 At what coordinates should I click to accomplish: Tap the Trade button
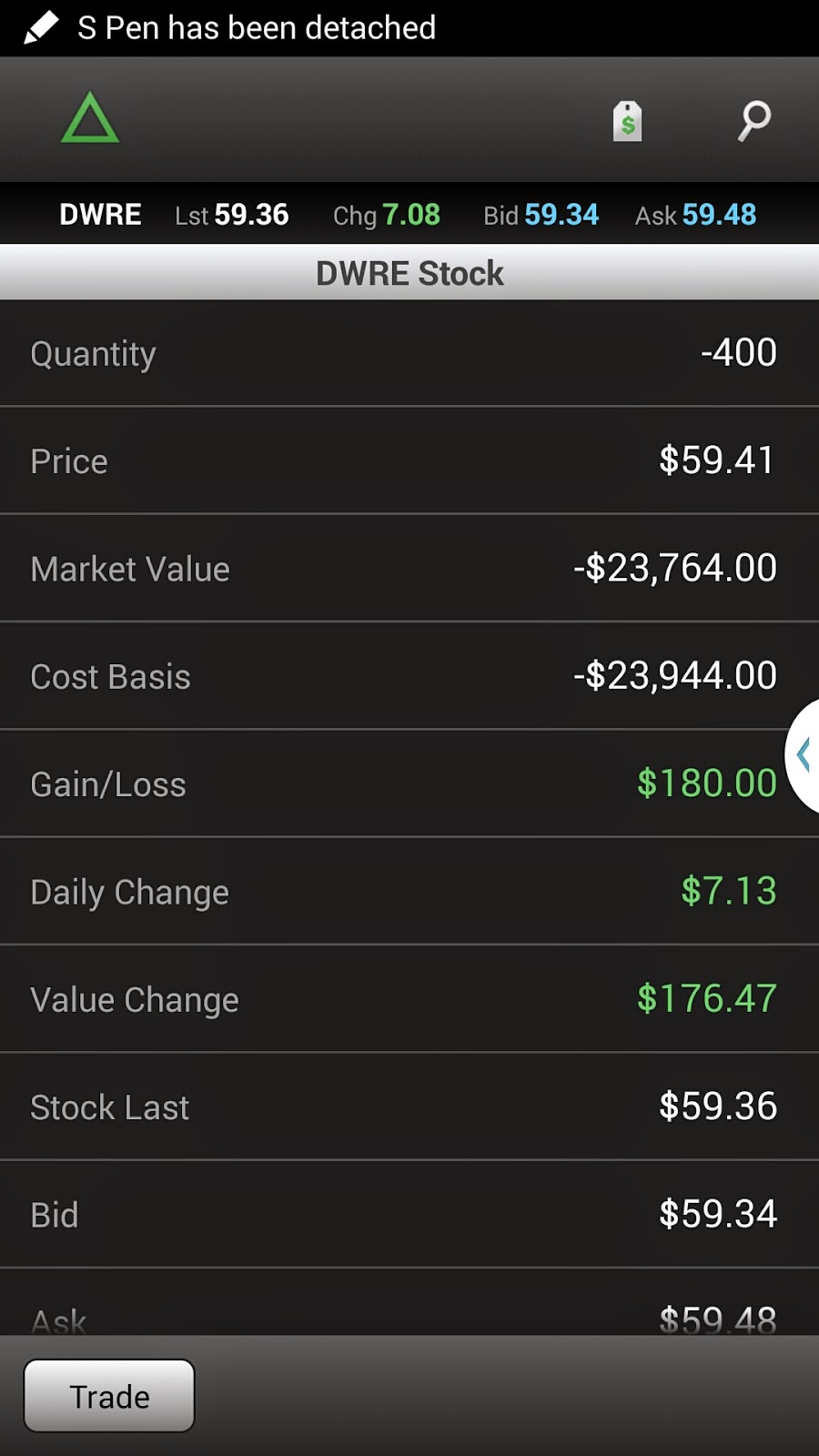coord(108,1396)
